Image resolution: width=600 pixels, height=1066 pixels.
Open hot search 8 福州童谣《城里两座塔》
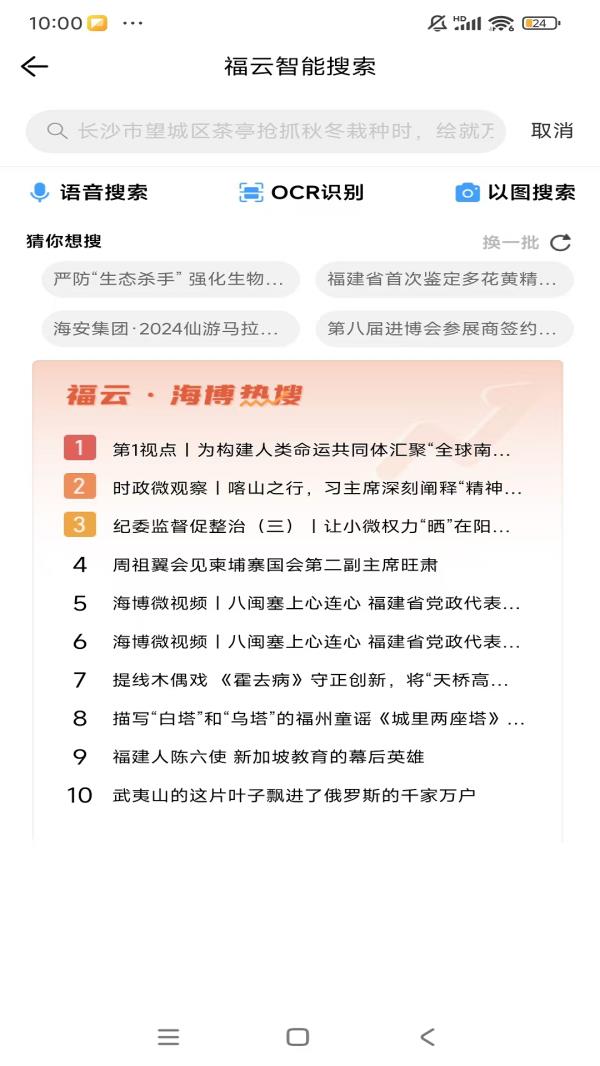(x=318, y=718)
